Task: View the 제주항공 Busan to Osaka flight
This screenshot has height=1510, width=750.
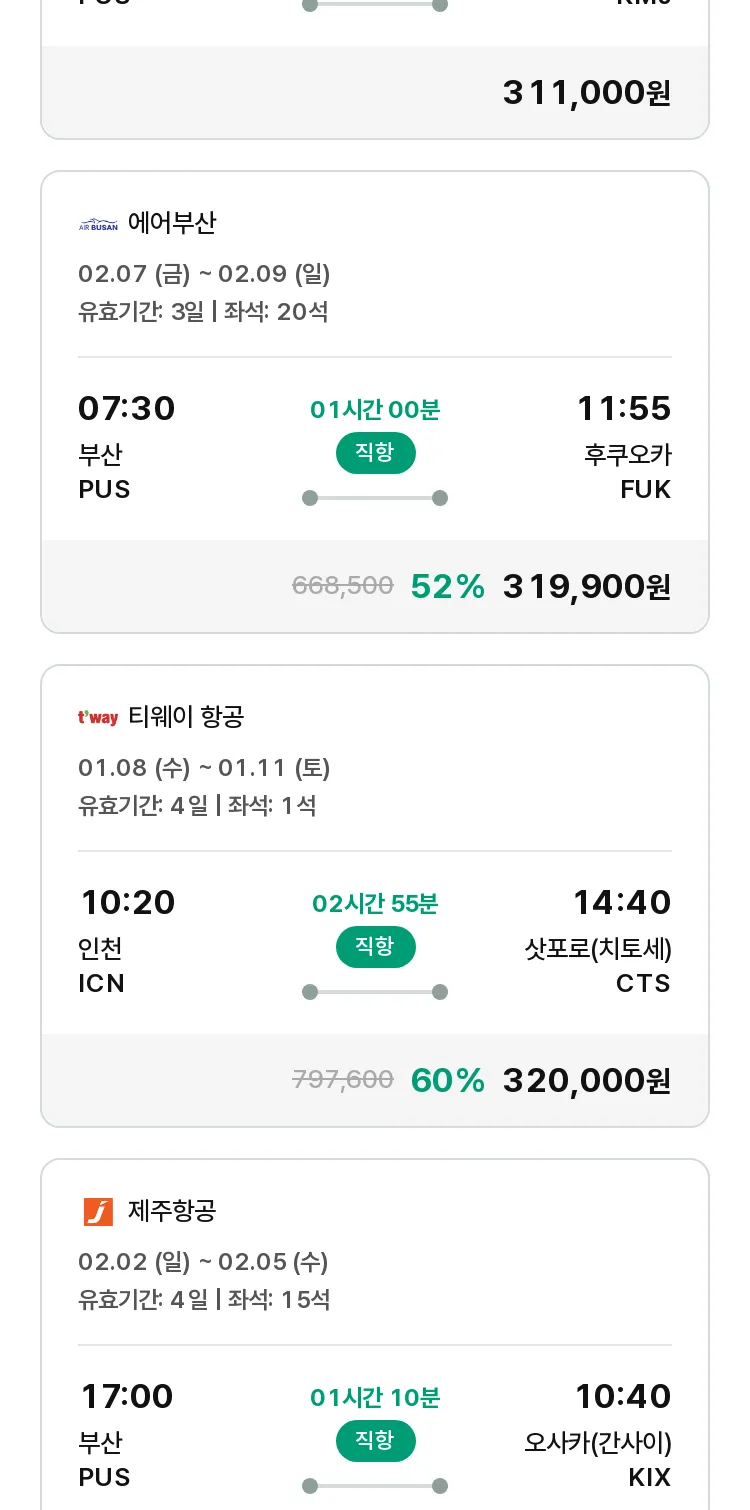Action: point(375,1334)
